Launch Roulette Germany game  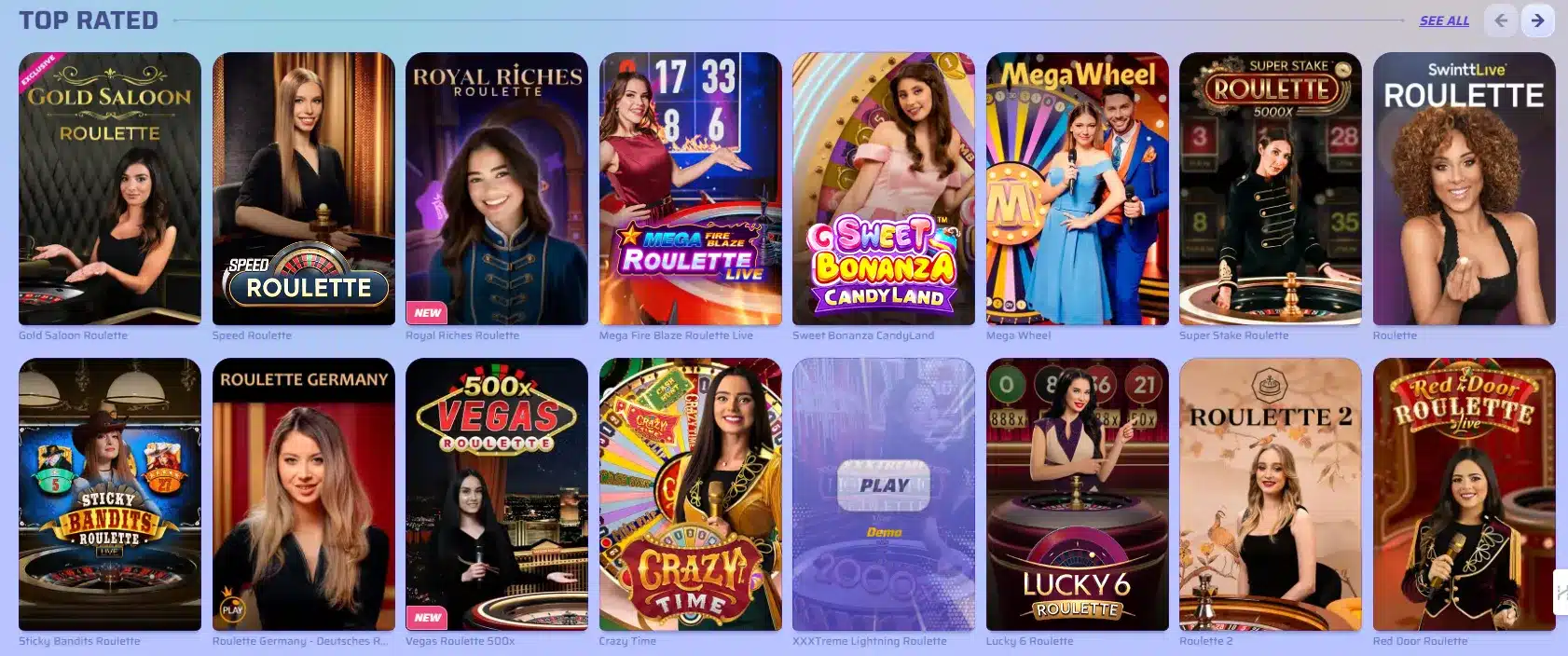tap(303, 494)
